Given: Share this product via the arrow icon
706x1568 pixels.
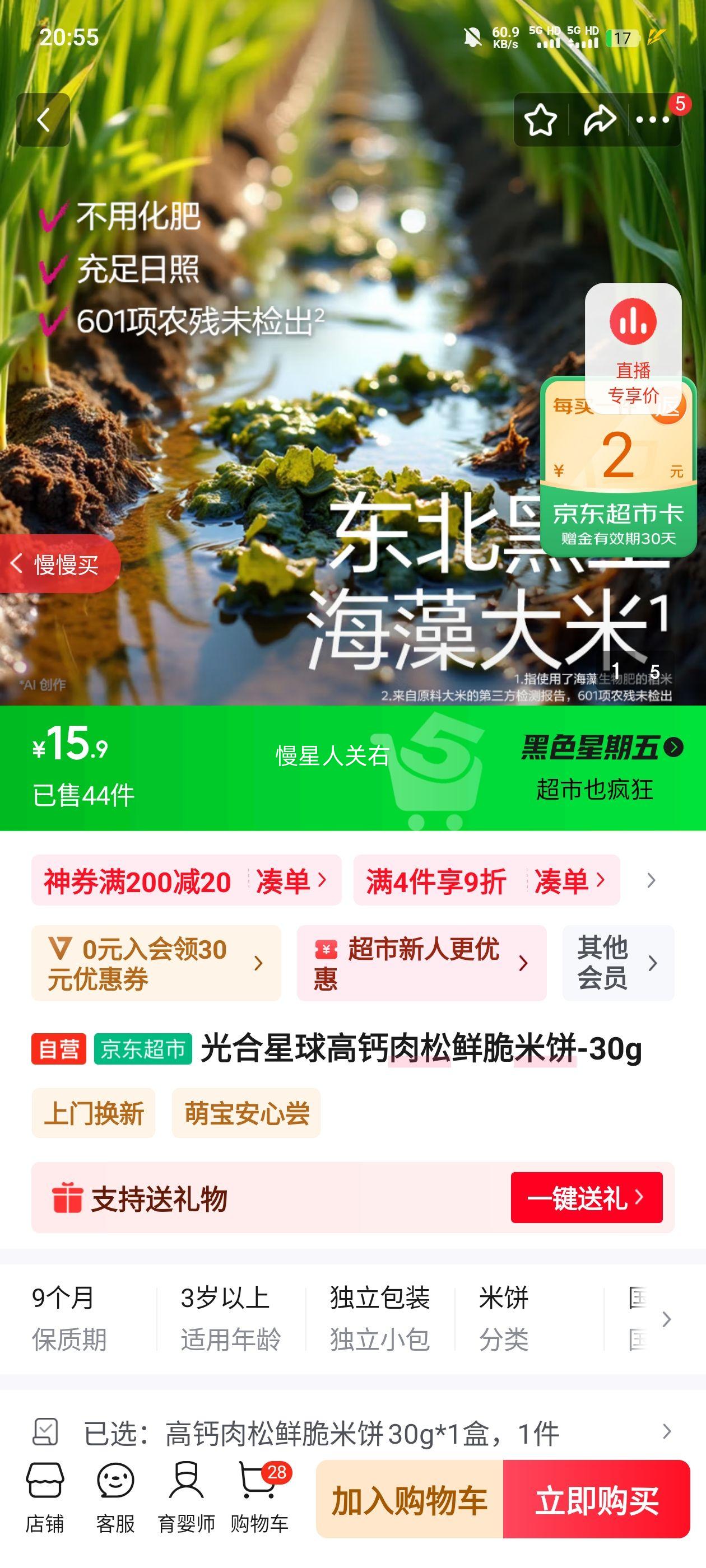Looking at the screenshot, I should (600, 120).
